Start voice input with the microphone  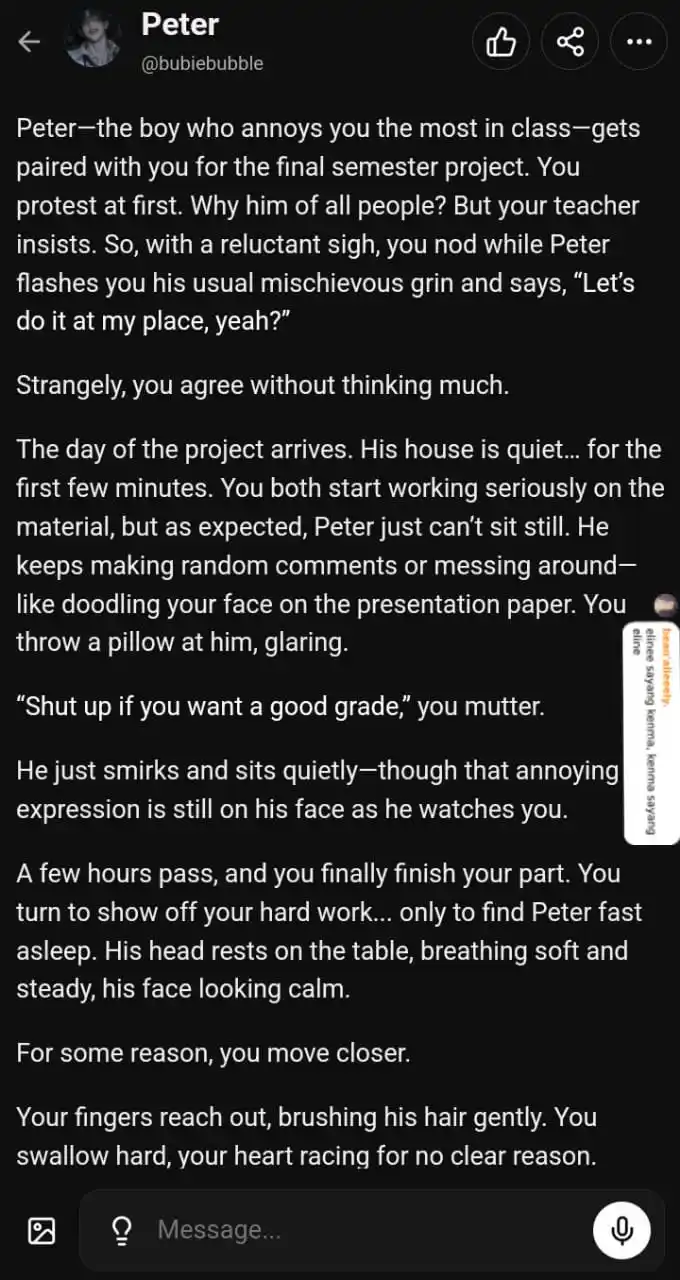click(x=622, y=1229)
